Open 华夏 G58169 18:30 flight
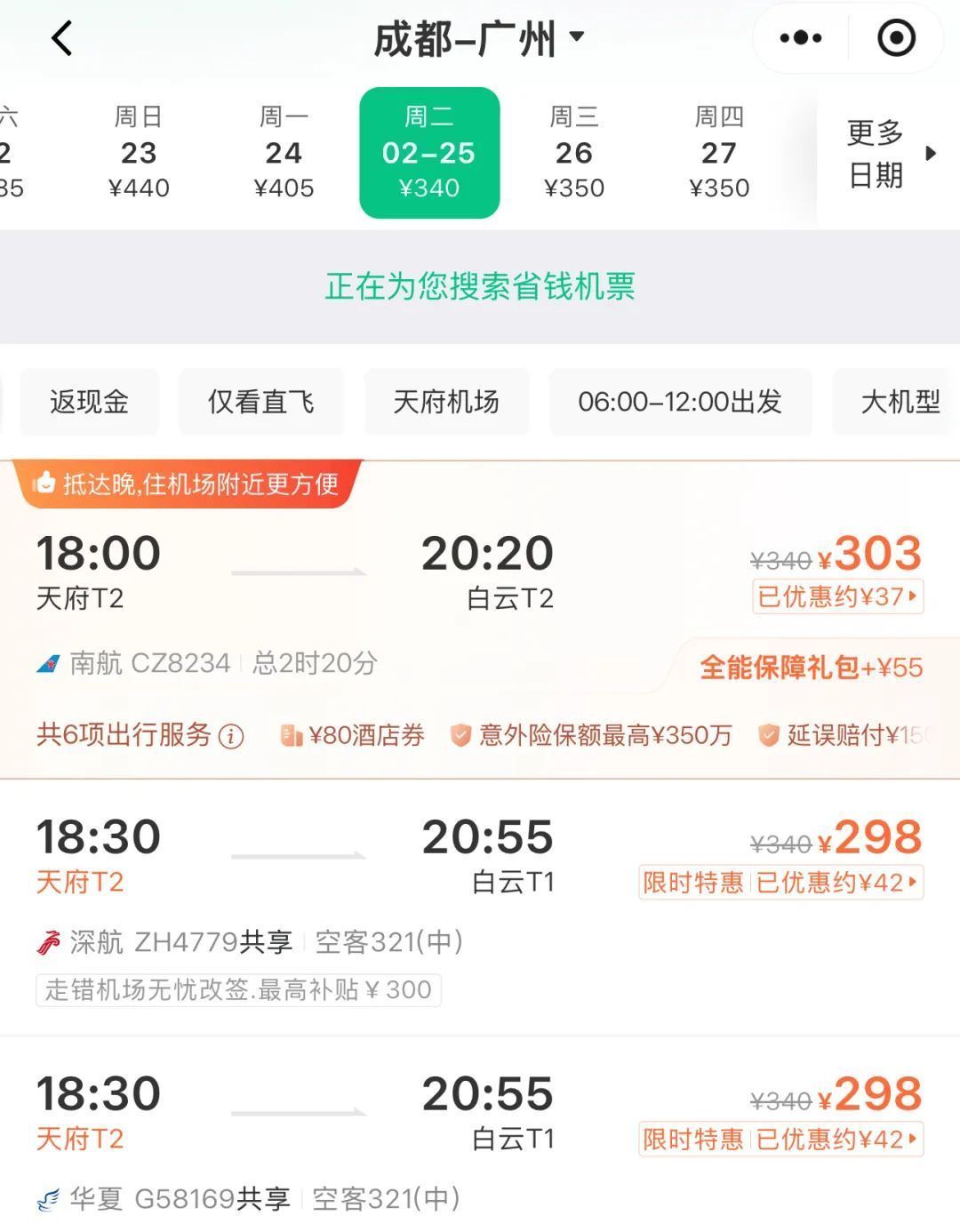 pyautogui.click(x=356, y=1138)
